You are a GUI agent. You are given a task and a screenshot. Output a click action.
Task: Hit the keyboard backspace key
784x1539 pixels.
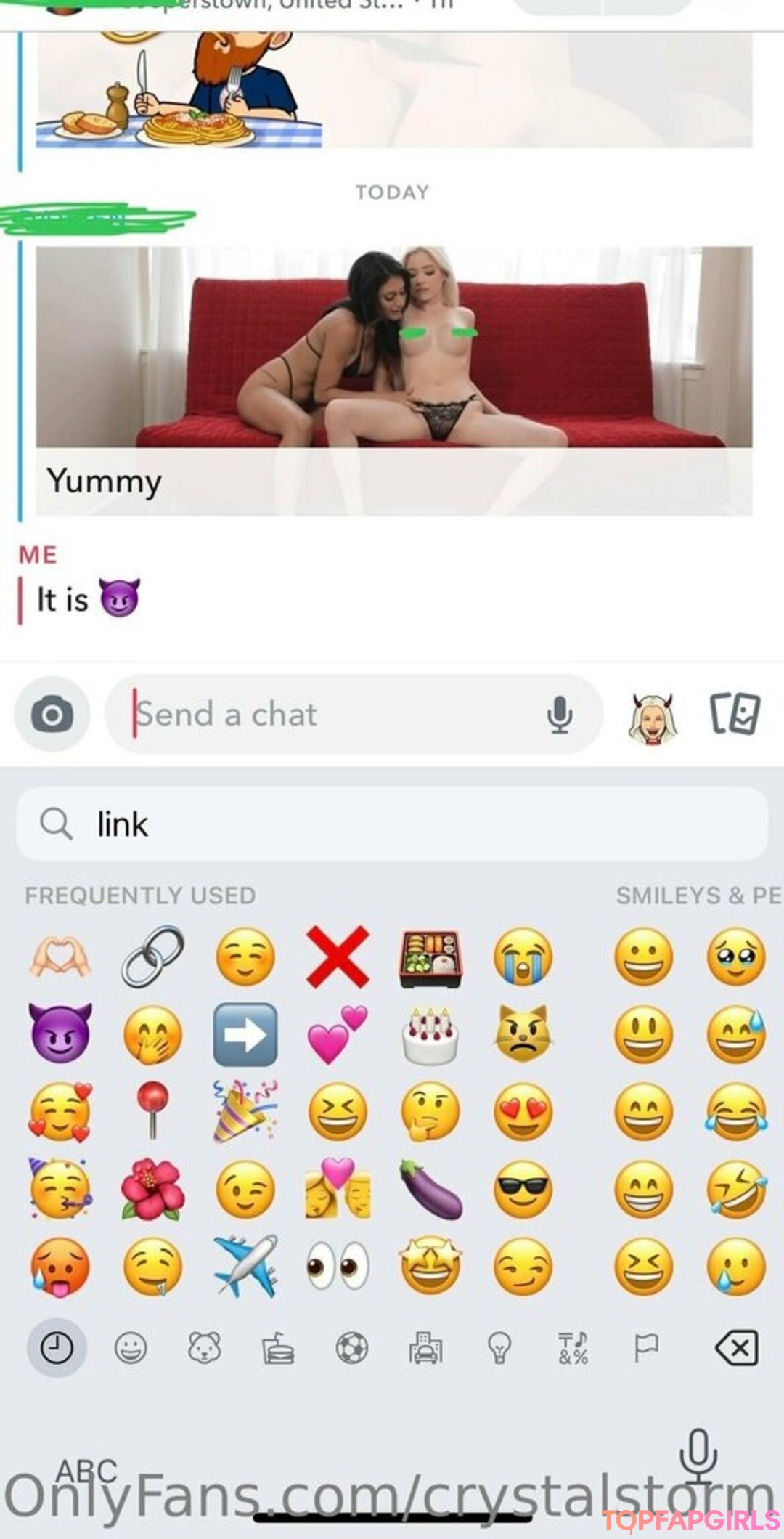pos(737,1349)
